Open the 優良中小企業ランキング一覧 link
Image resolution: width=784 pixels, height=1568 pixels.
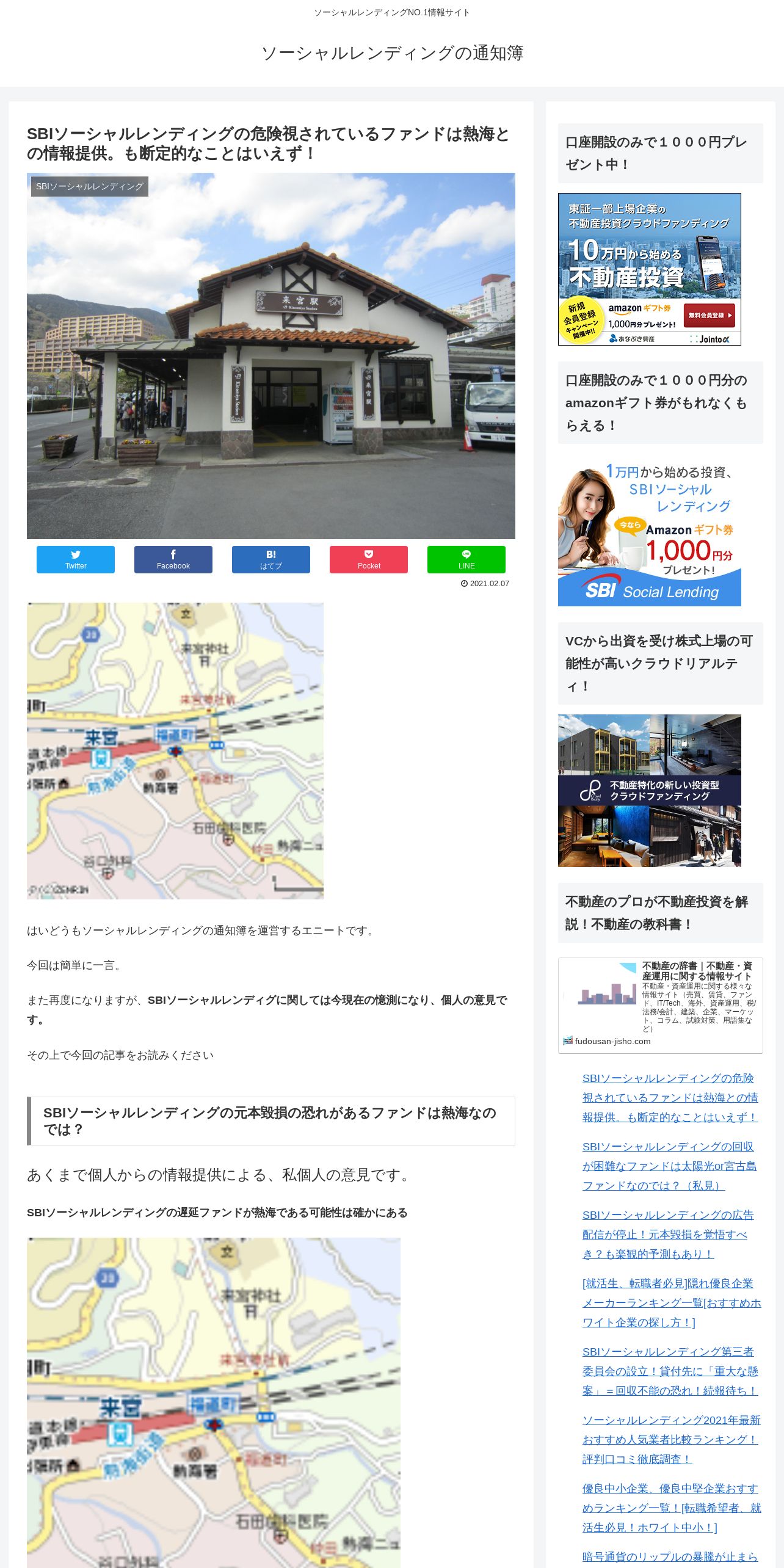coord(672,1508)
